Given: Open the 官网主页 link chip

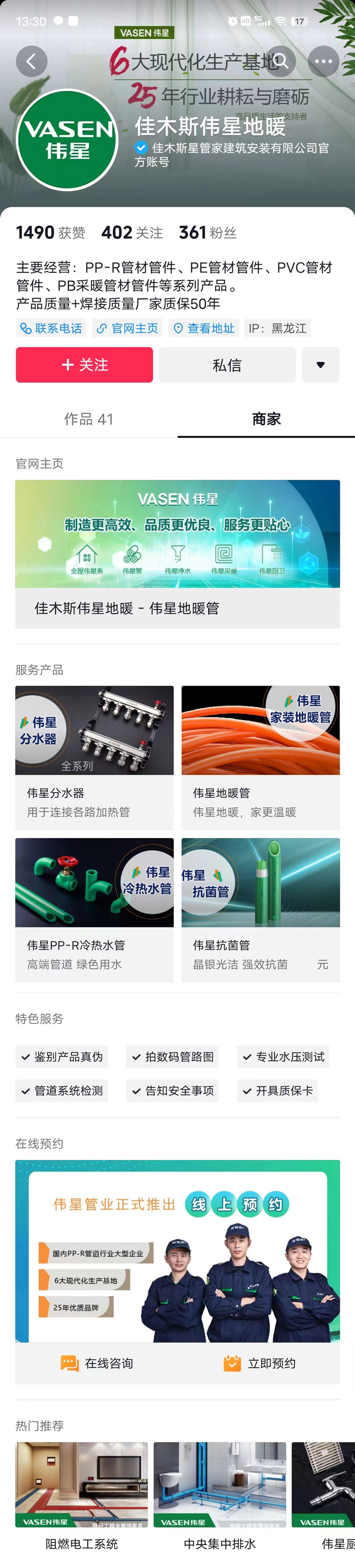Looking at the screenshot, I should coord(127,328).
